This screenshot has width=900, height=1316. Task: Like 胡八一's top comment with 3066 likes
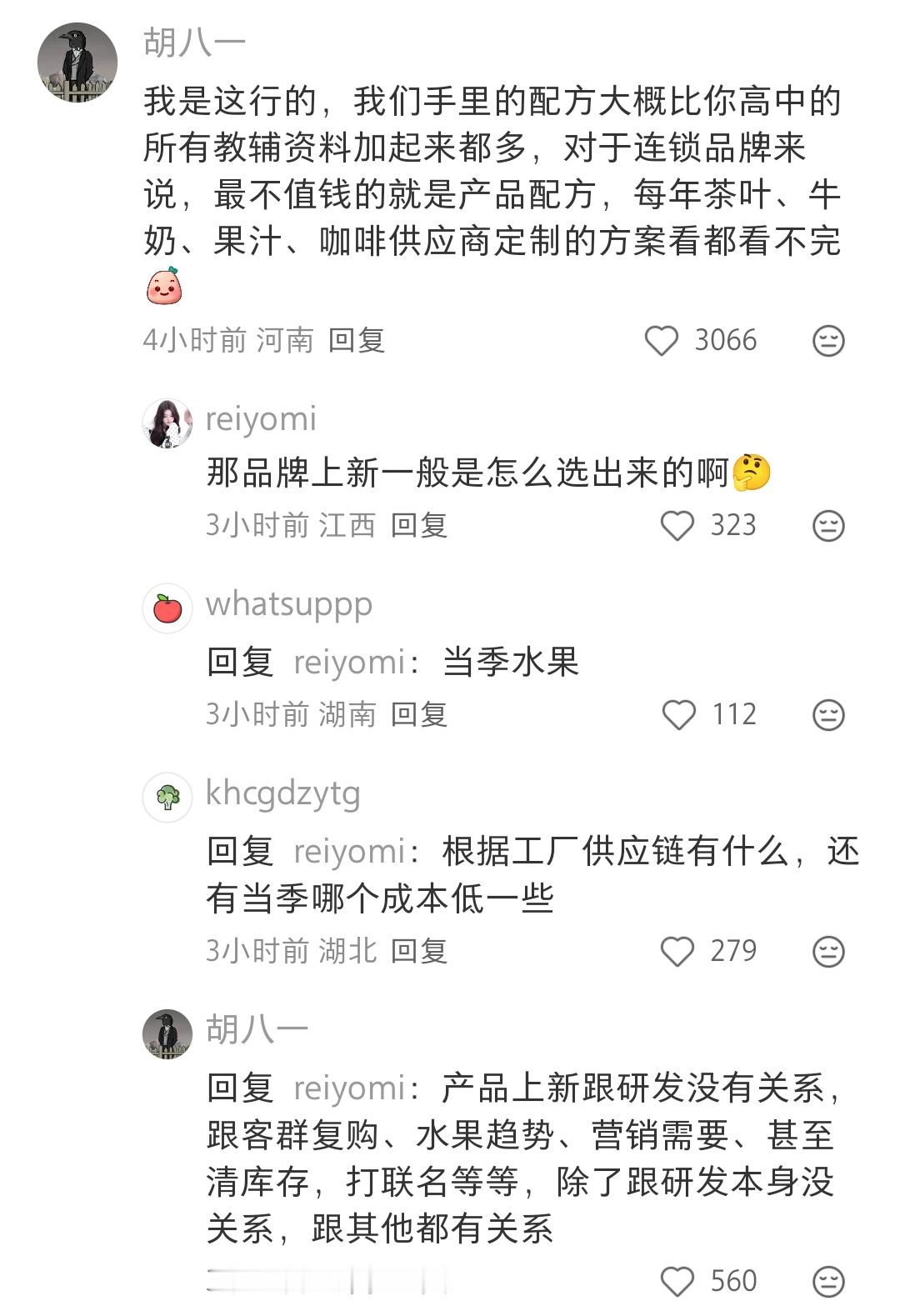[664, 340]
